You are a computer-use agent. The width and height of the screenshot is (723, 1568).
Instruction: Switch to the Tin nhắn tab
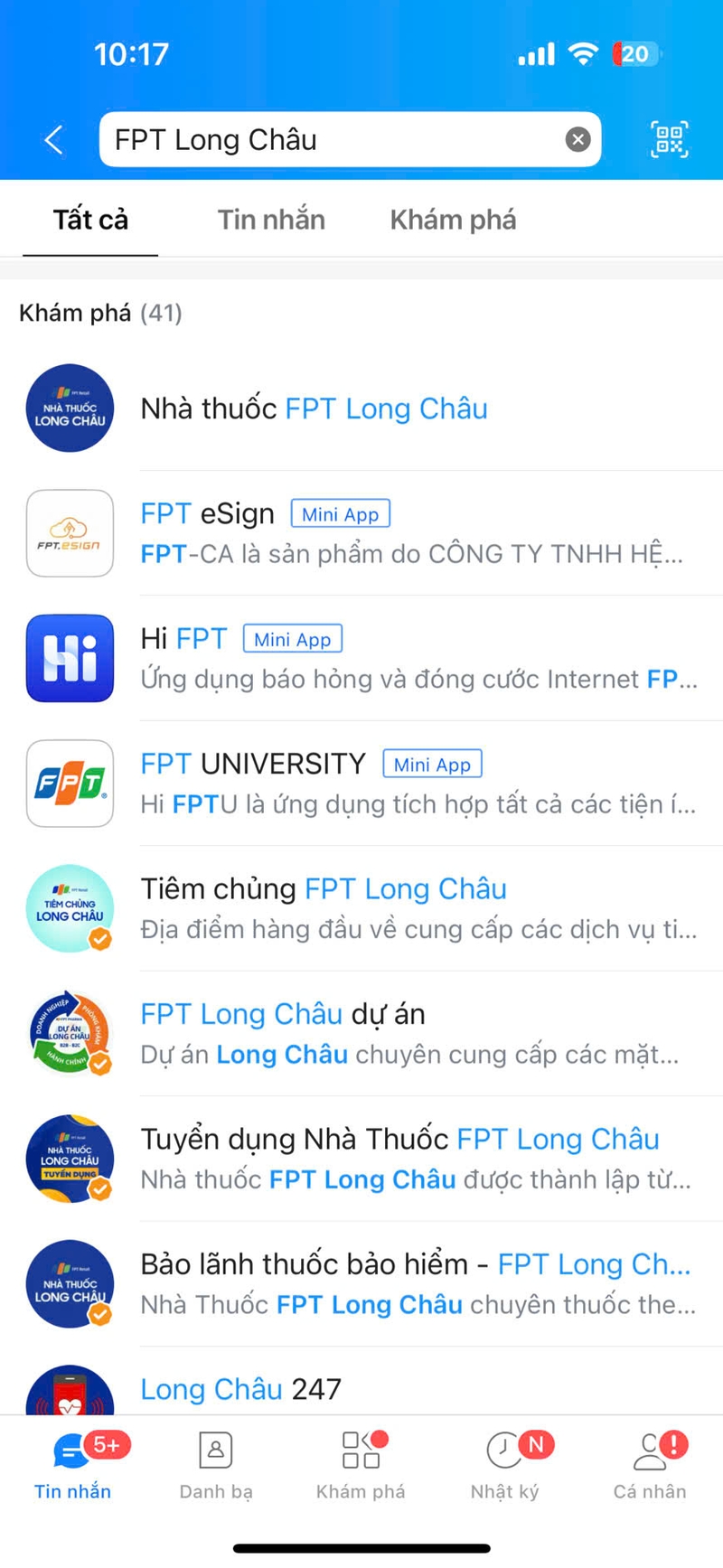(x=271, y=219)
